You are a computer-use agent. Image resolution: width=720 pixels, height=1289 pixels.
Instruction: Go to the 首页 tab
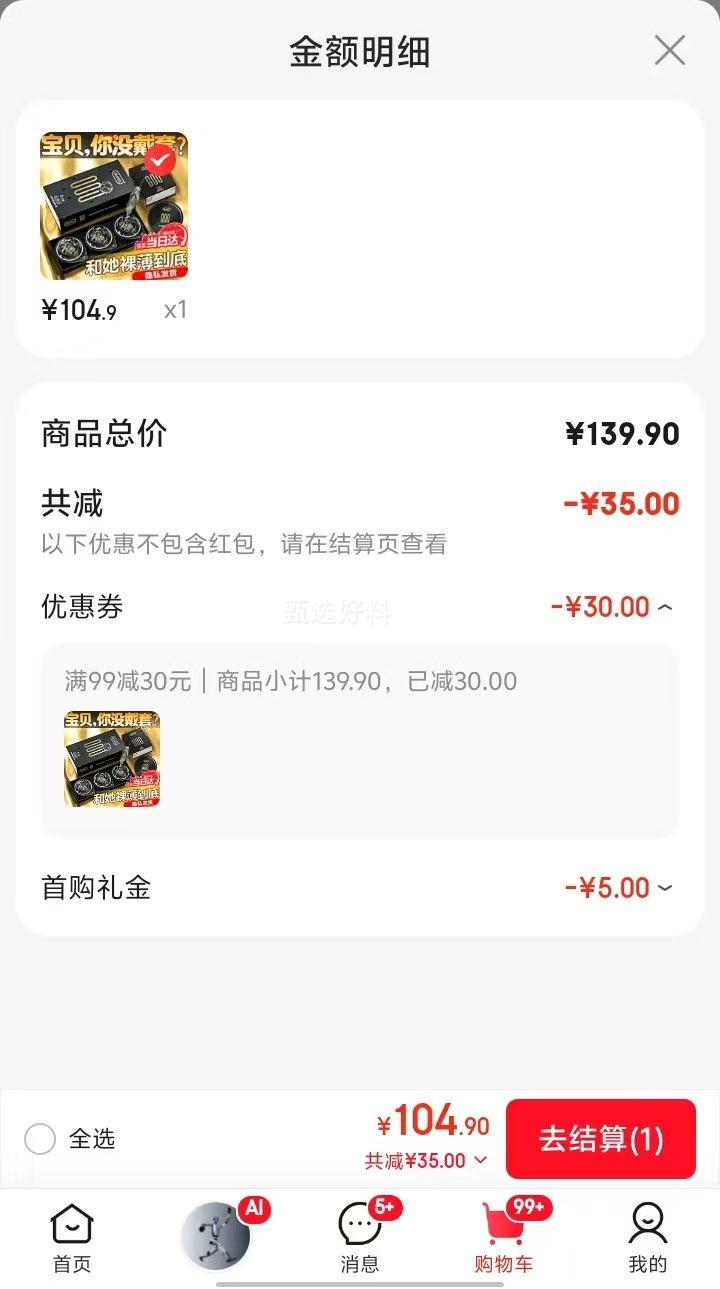[x=72, y=1238]
